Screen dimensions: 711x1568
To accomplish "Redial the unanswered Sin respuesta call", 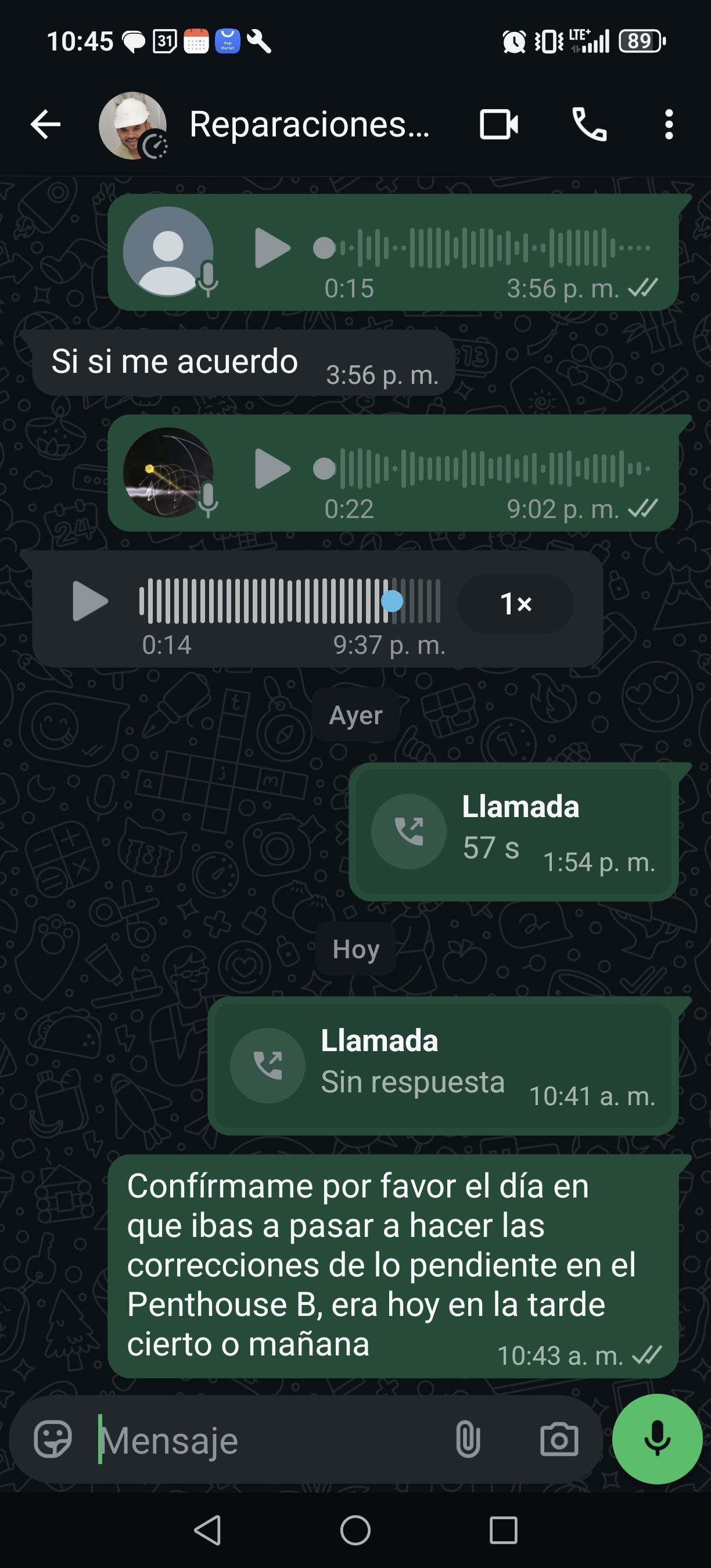I will 268,1066.
